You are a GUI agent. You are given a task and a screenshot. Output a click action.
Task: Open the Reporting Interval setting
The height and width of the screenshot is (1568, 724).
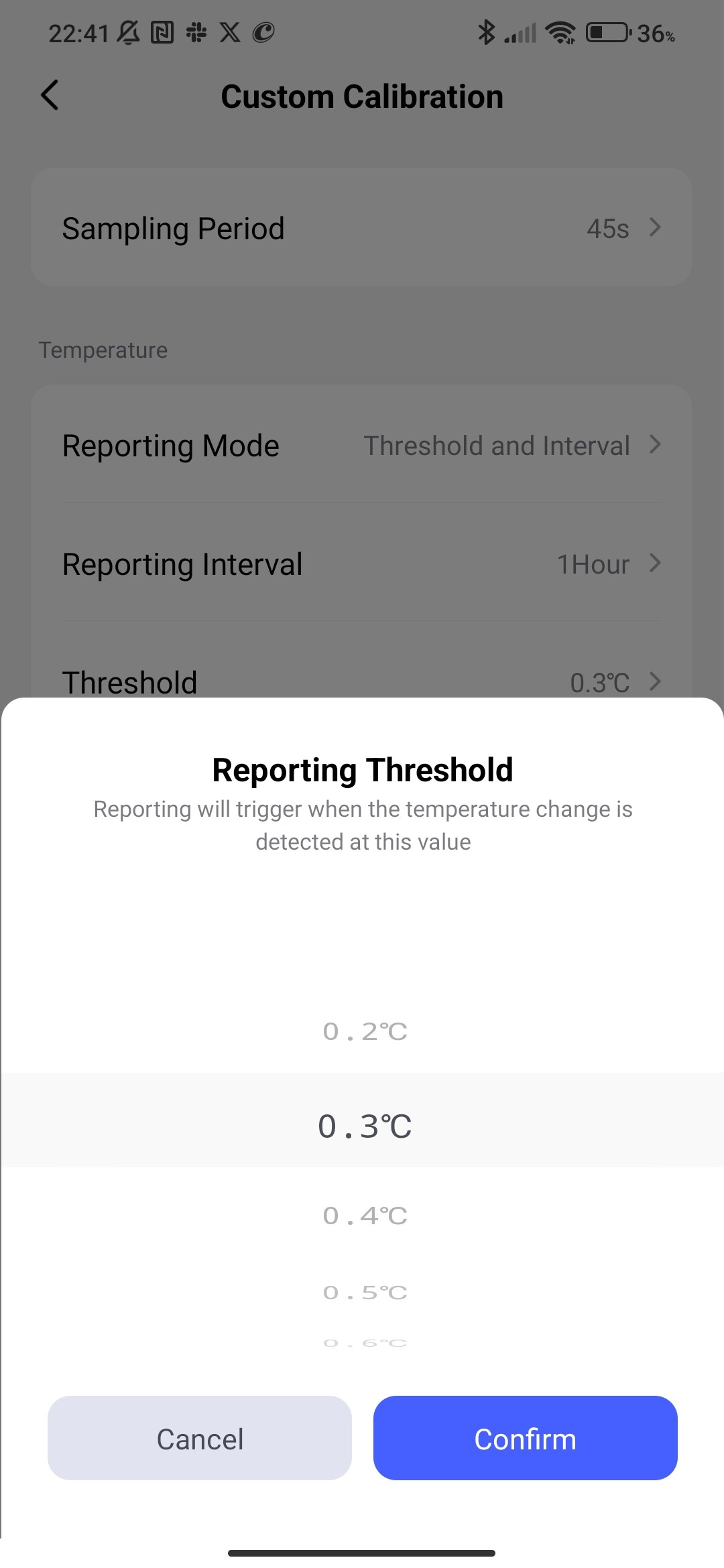point(361,564)
